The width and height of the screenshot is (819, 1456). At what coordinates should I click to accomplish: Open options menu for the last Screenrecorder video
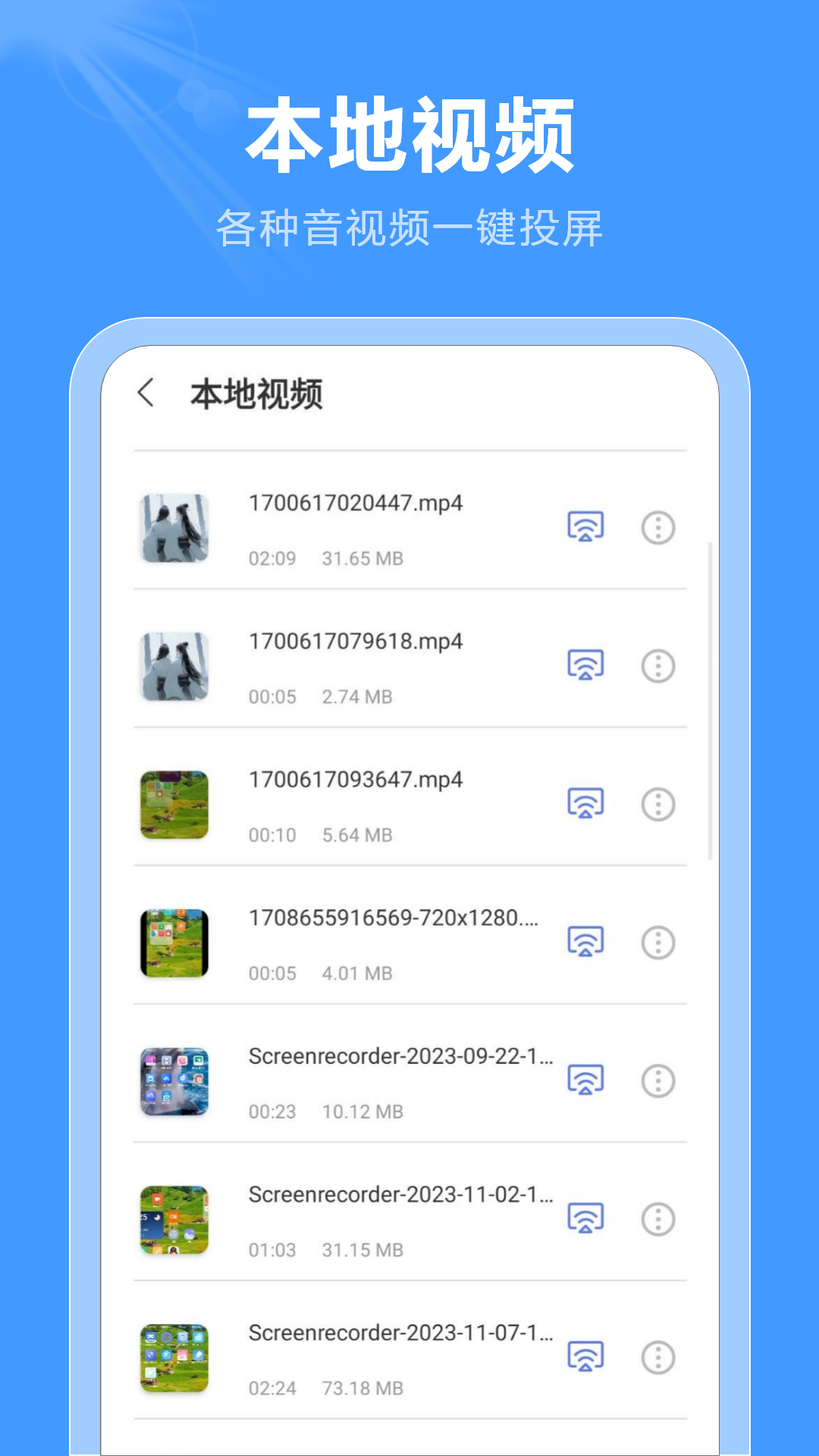pyautogui.click(x=657, y=1356)
